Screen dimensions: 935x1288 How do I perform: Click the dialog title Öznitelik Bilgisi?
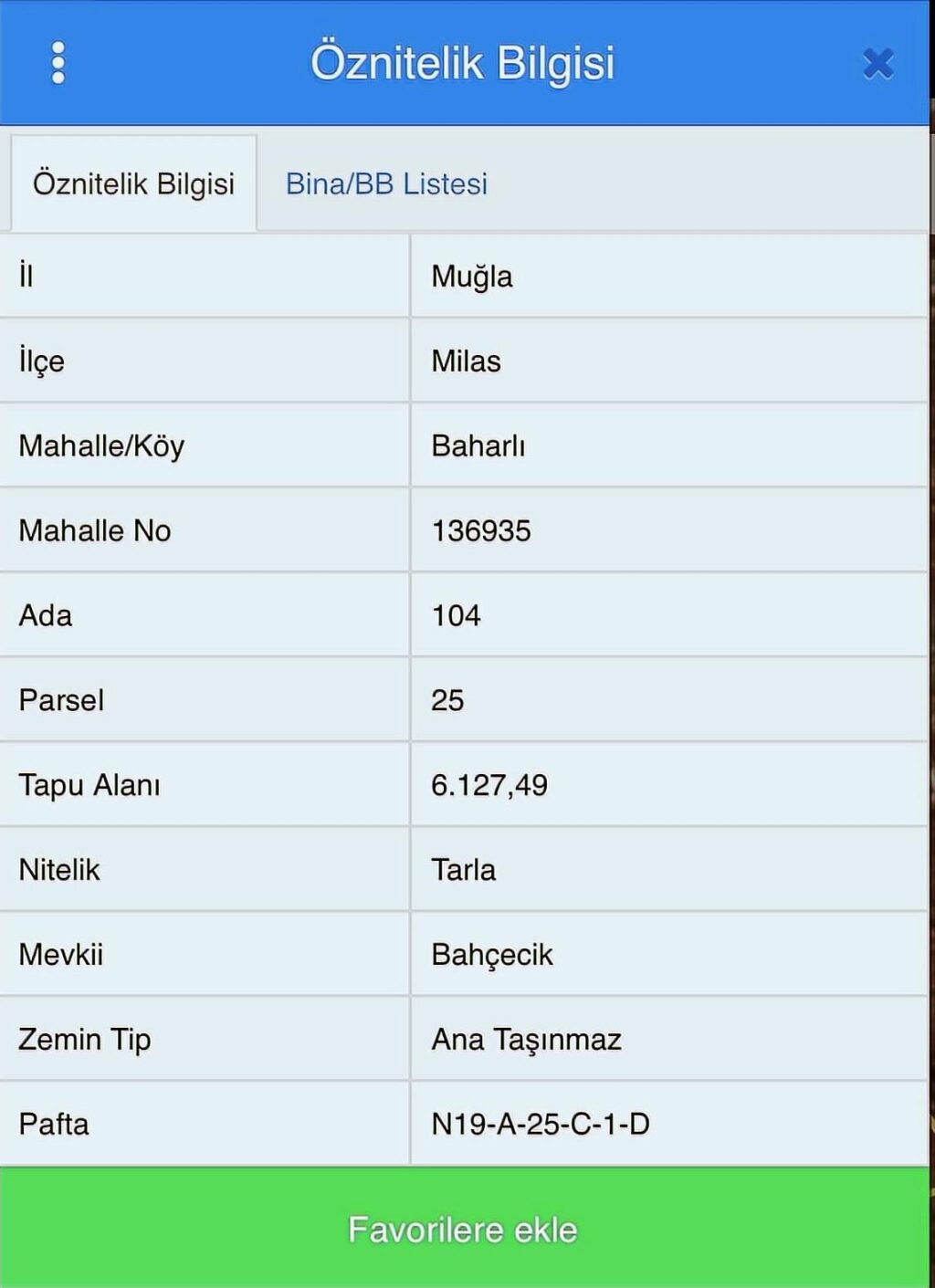point(464,62)
